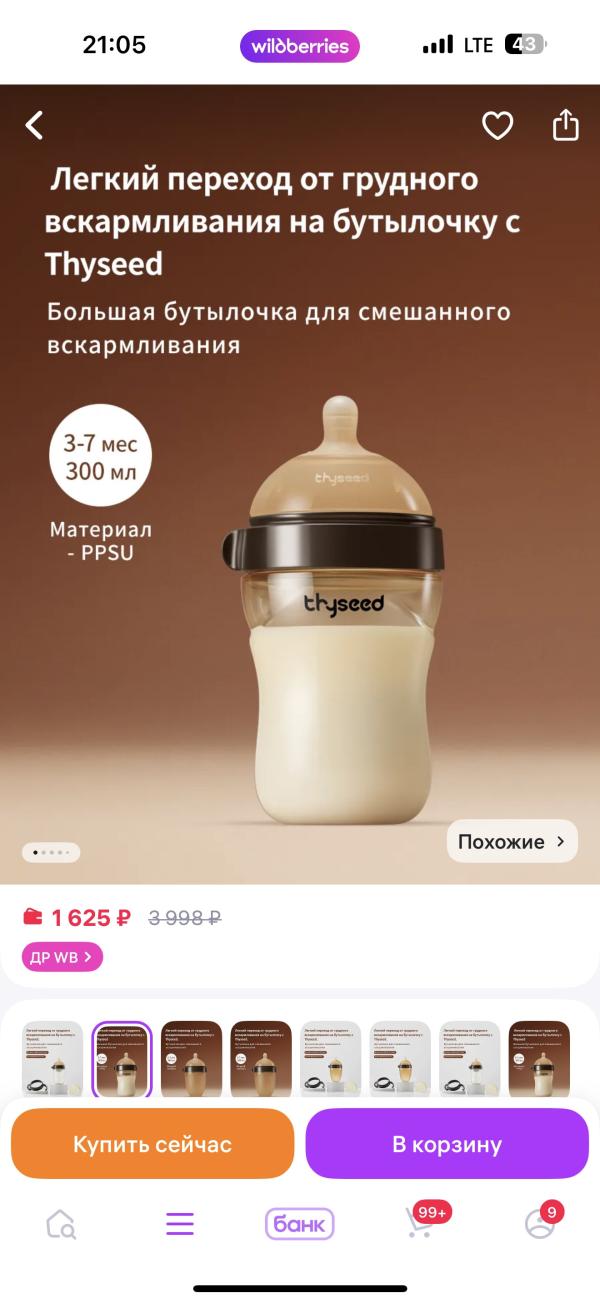Open the catalog menu tab
This screenshot has height=1303, width=600.
[x=180, y=1224]
